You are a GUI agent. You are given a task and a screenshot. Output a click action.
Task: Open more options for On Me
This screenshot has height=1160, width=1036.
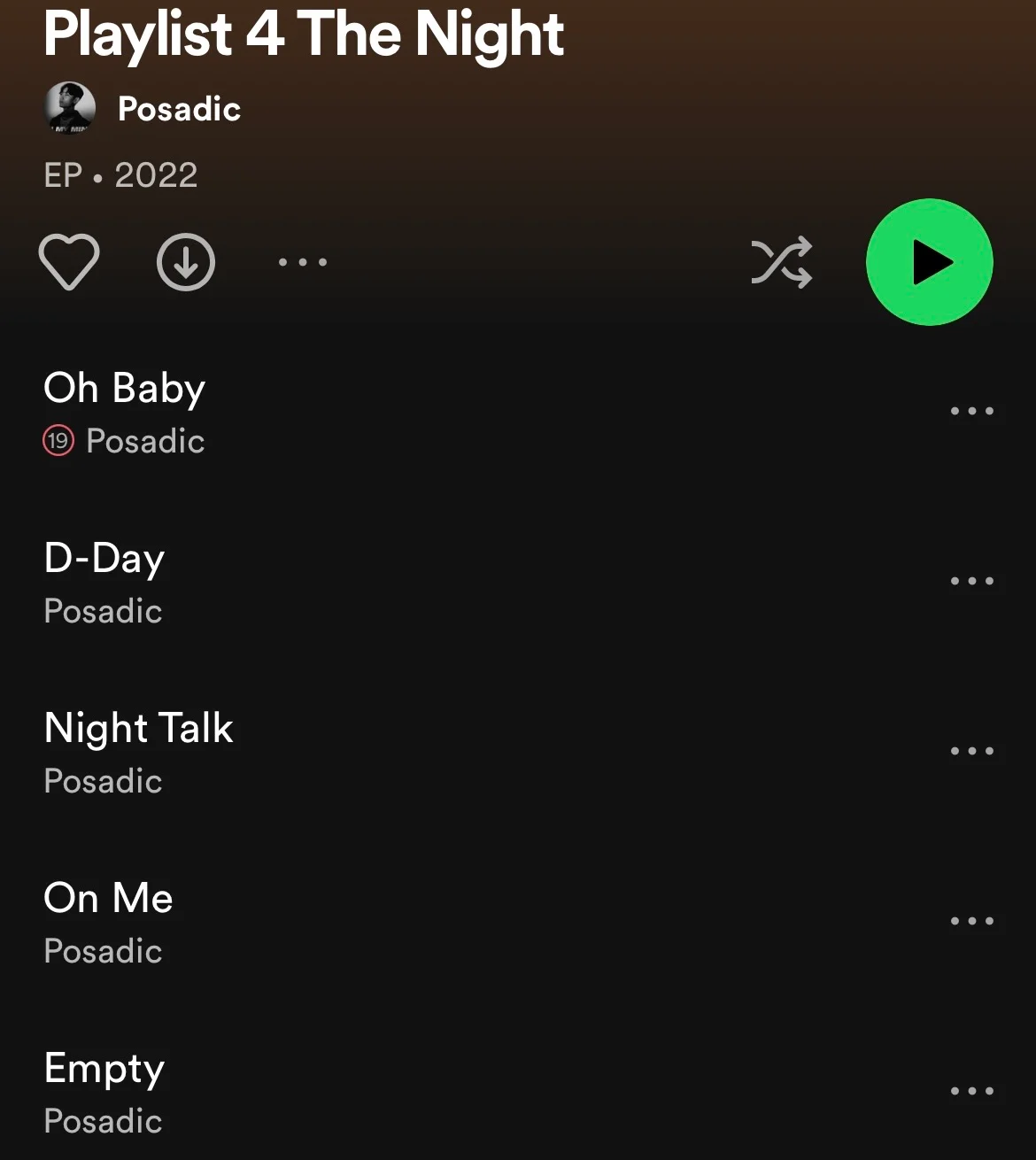[x=971, y=921]
